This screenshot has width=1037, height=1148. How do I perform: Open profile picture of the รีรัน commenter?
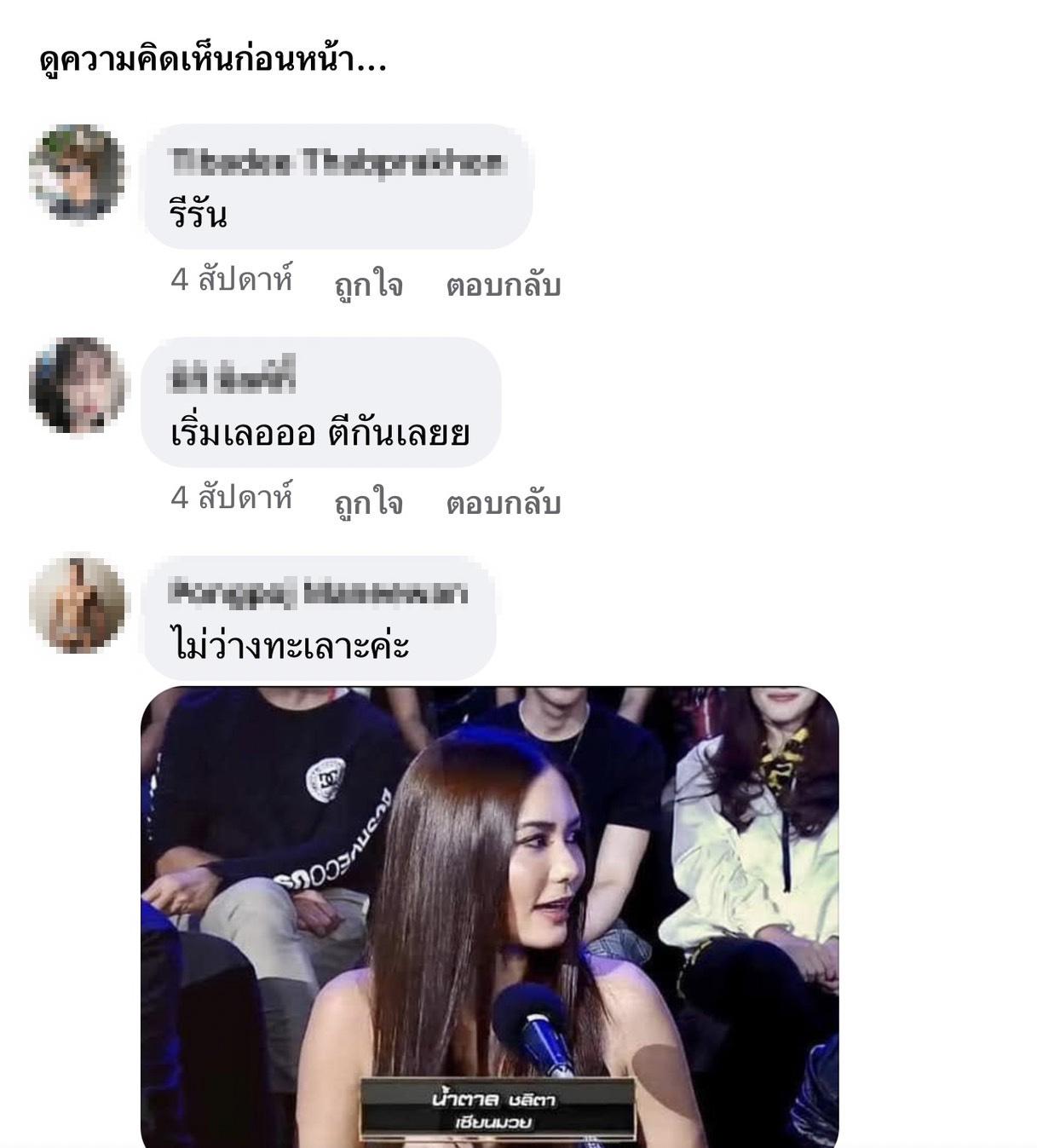click(78, 172)
